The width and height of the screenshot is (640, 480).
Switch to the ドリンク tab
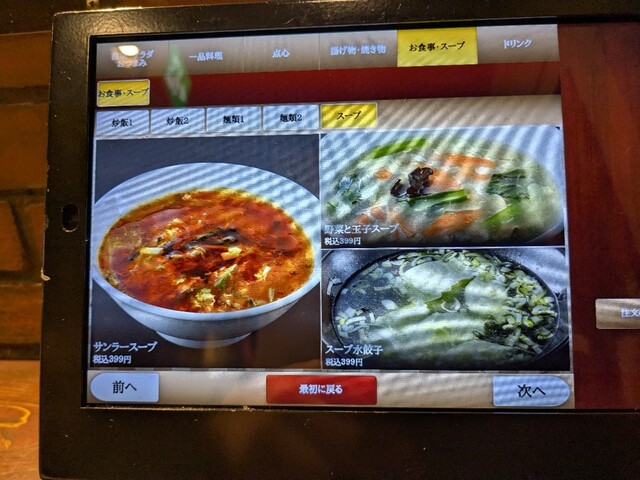coord(516,45)
